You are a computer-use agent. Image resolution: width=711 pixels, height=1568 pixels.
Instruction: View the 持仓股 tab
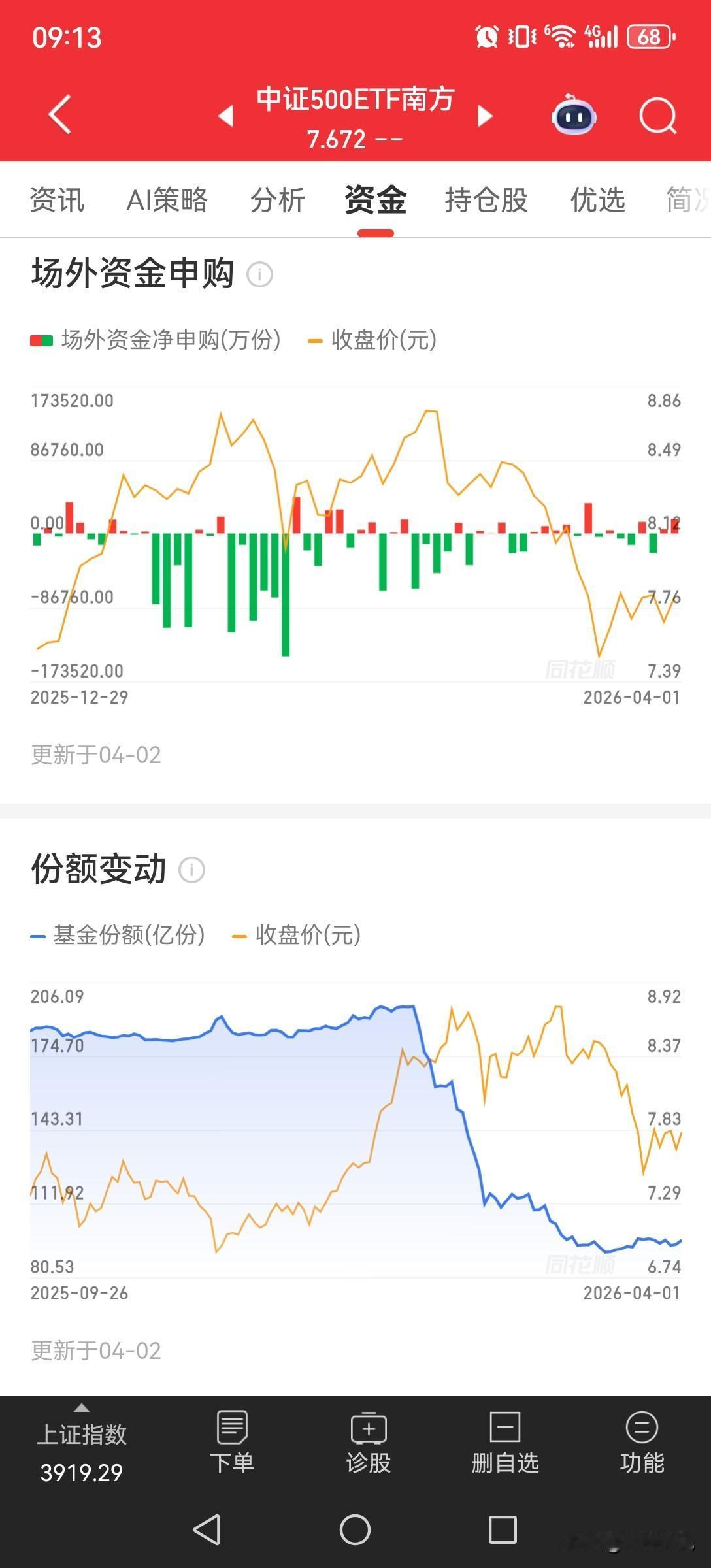(x=486, y=200)
